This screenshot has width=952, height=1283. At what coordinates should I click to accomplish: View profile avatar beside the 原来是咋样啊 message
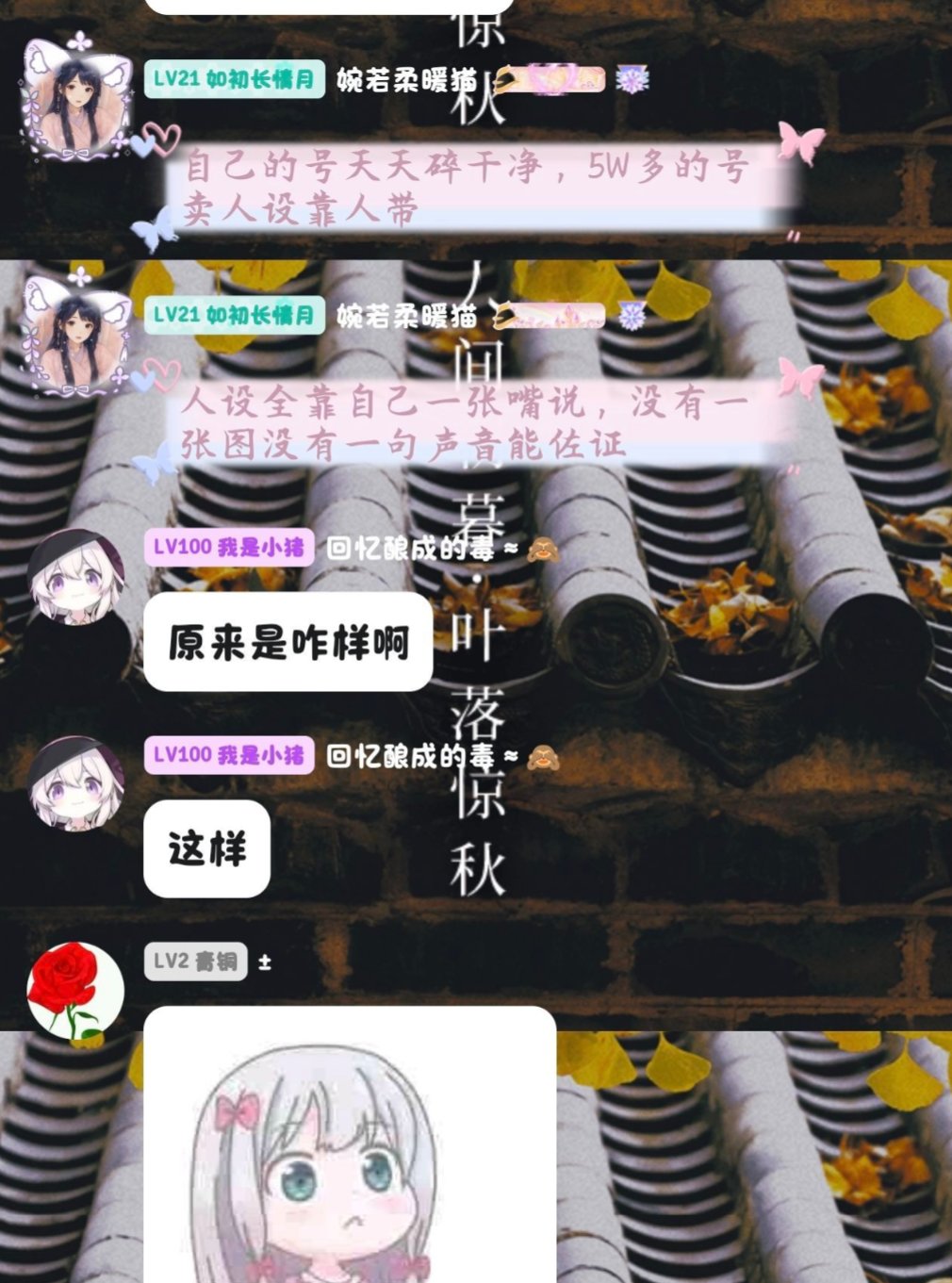(75, 576)
